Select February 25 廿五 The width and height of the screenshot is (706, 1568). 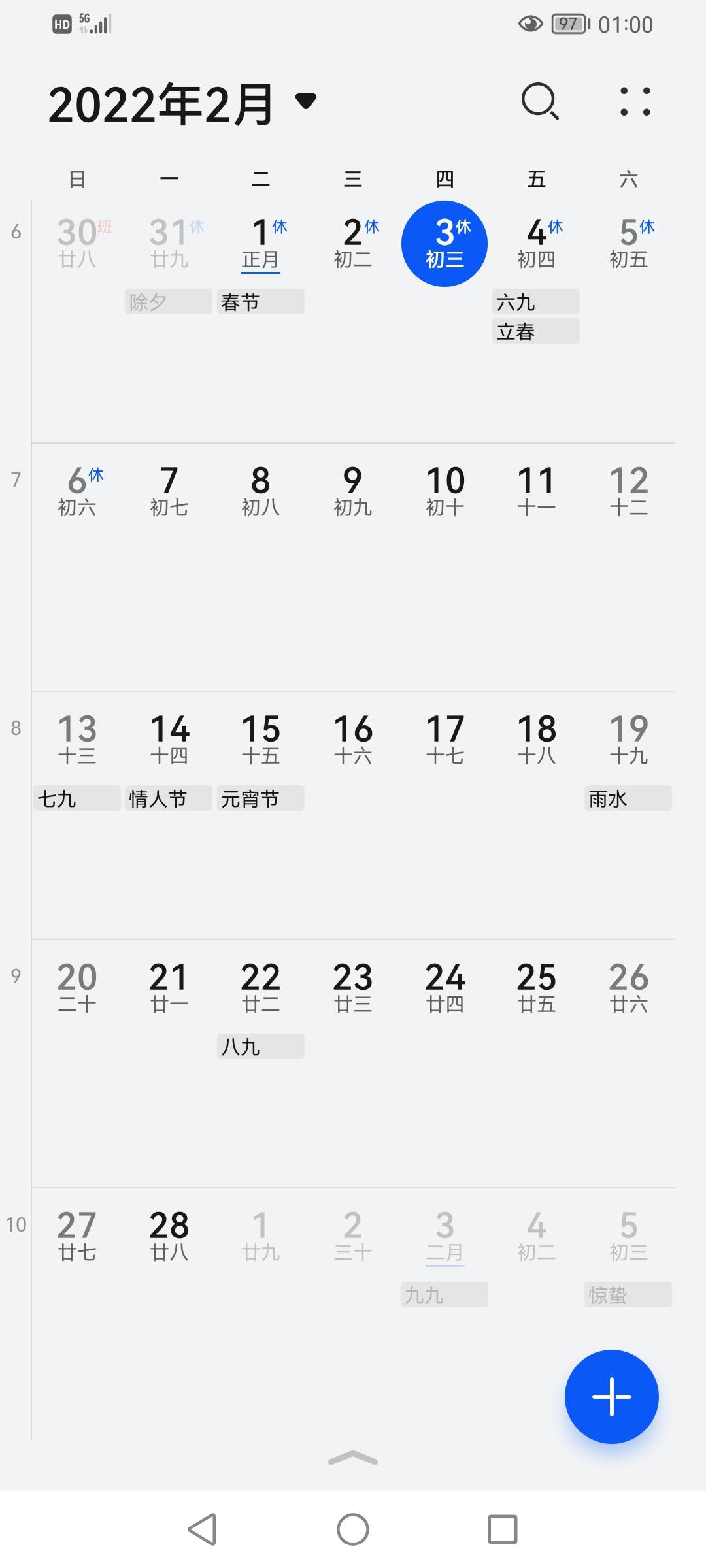[537, 987]
